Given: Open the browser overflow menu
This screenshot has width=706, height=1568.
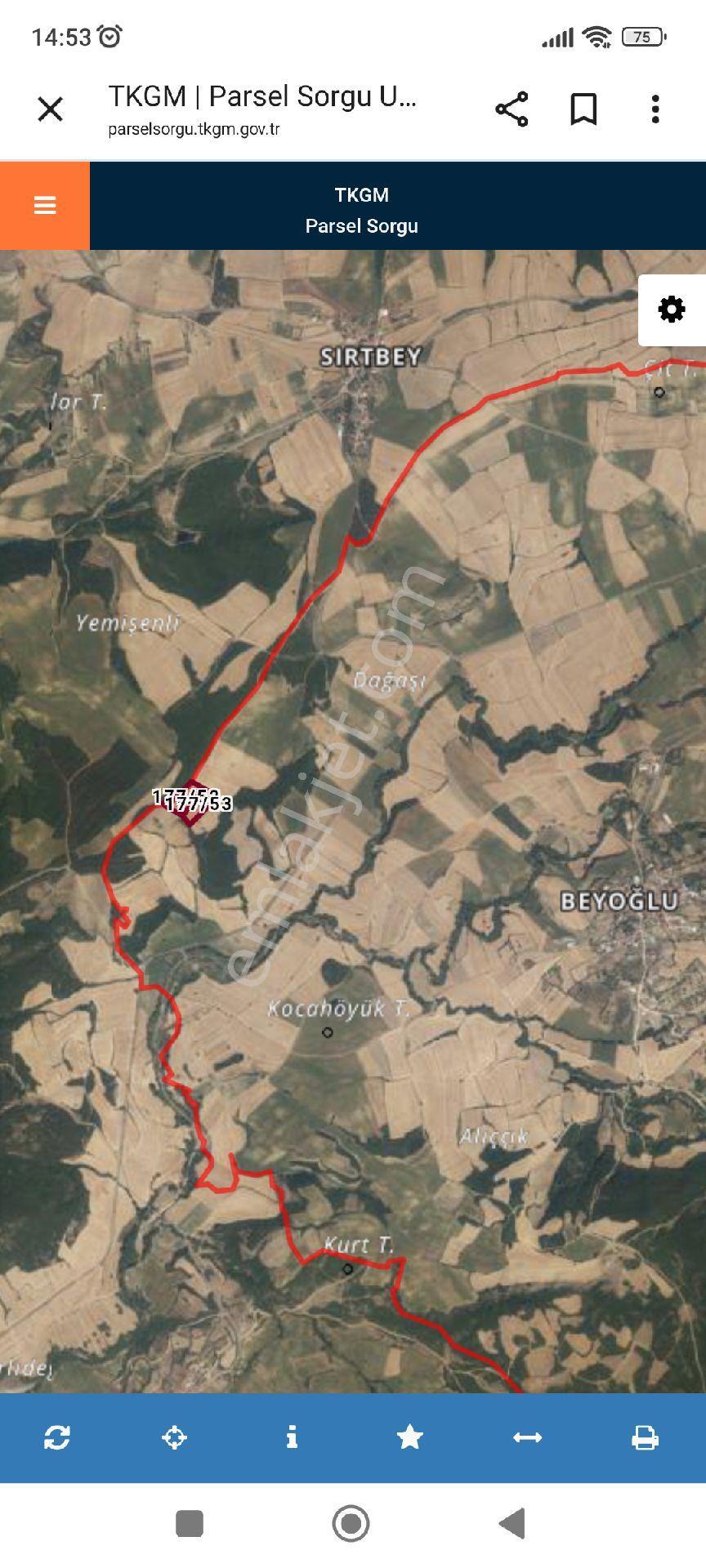Looking at the screenshot, I should (655, 109).
